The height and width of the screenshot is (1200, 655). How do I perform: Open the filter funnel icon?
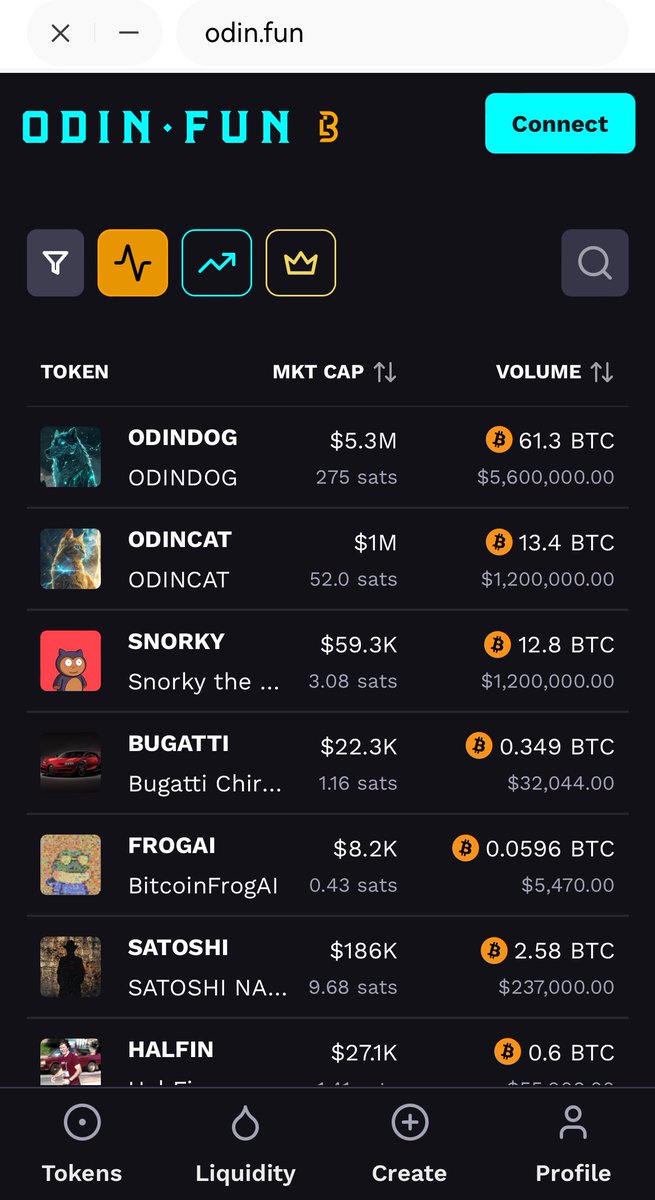(x=56, y=263)
